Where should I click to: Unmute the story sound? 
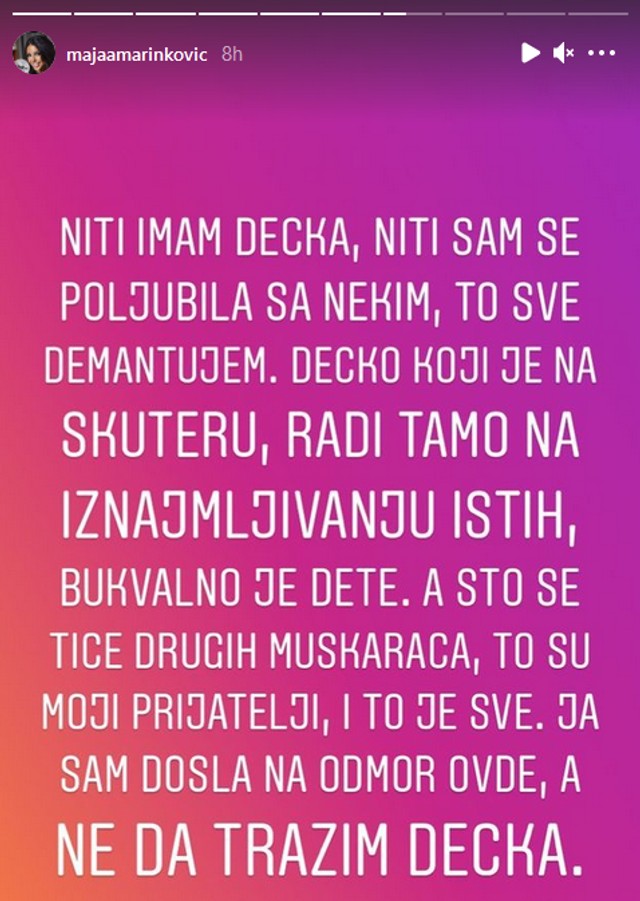(x=564, y=53)
